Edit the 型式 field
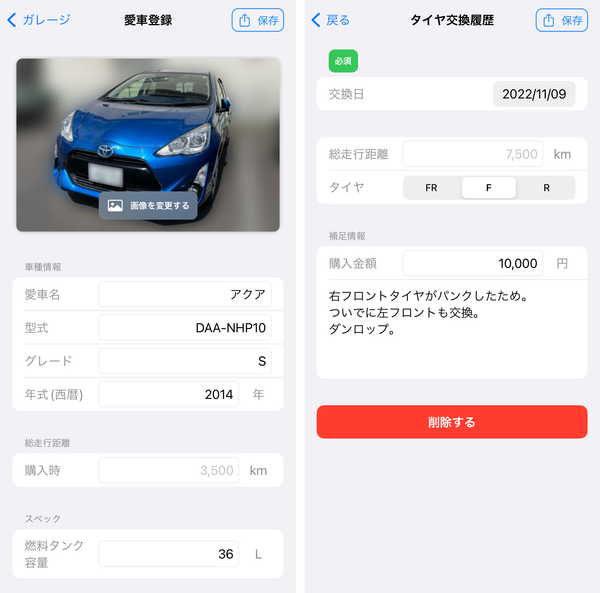Screen dimensions: 600x593 point(185,327)
